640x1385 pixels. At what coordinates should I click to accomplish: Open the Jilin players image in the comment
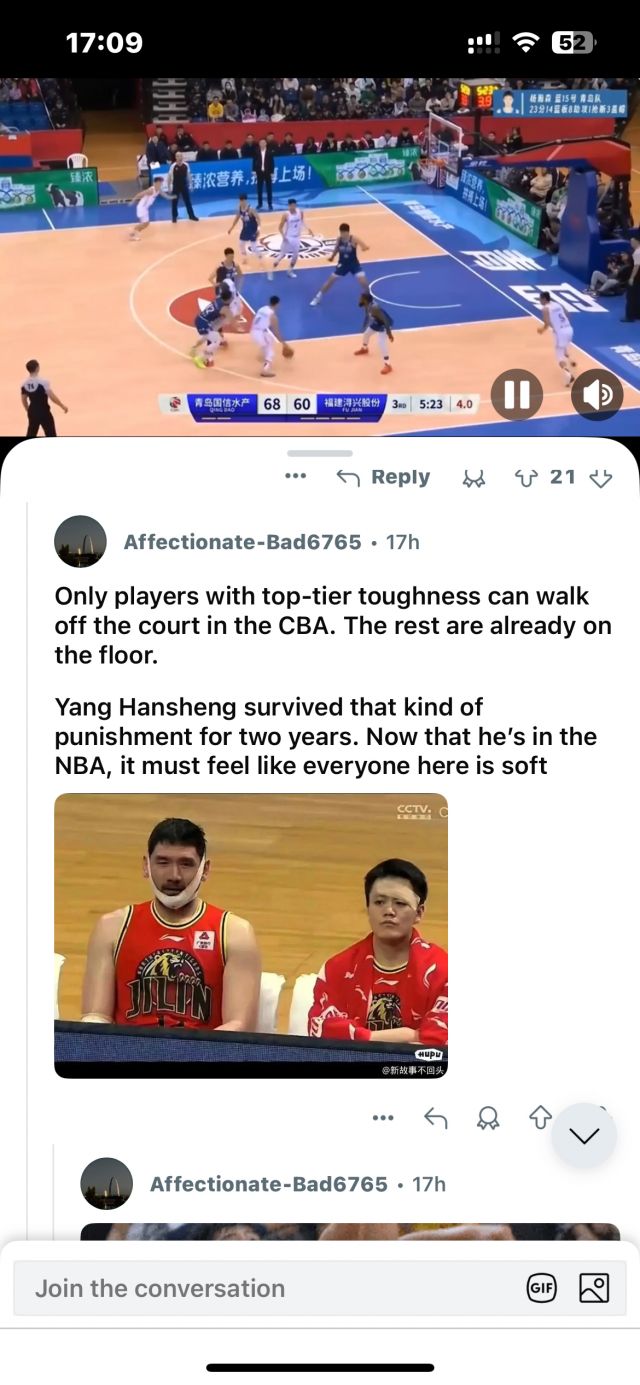coord(251,935)
